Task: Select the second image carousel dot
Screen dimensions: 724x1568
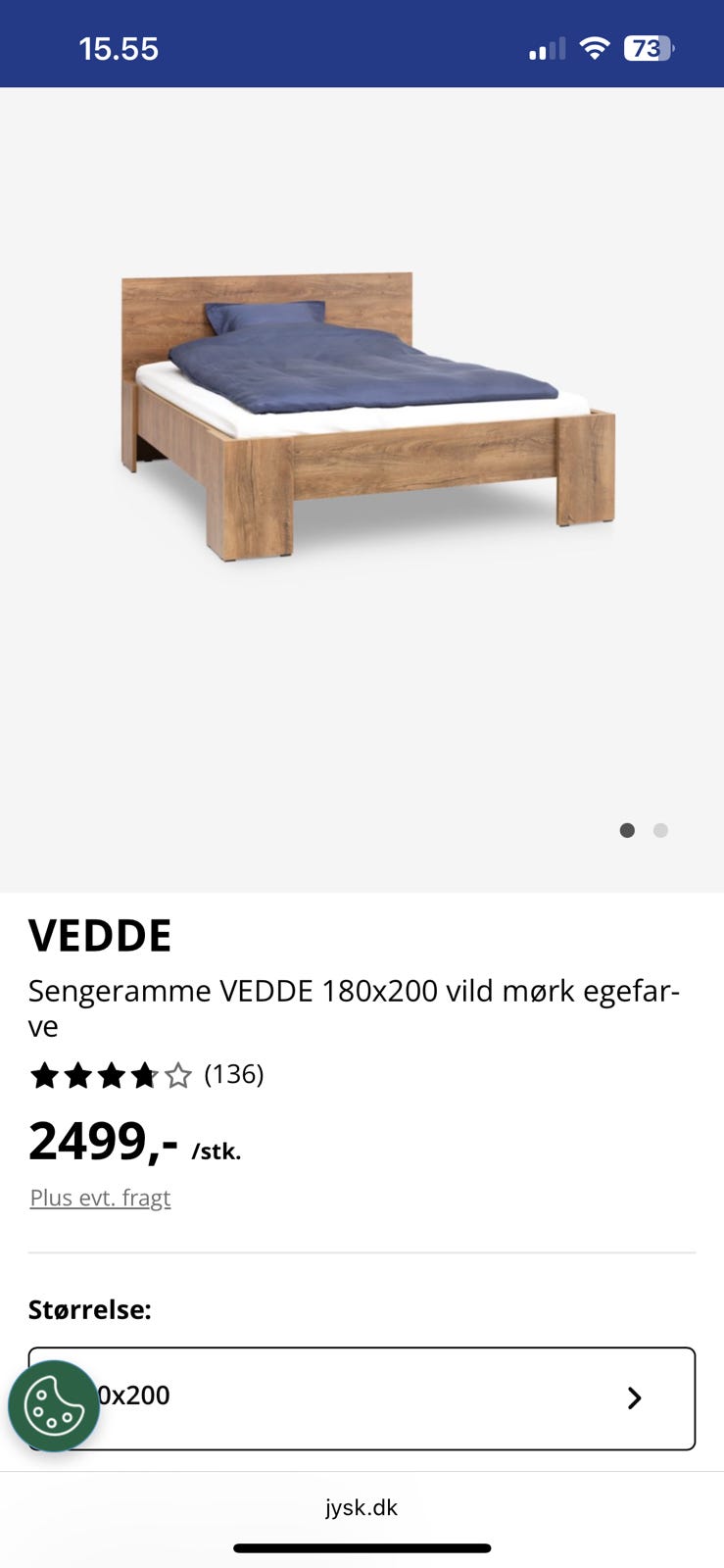Action: 660,830
